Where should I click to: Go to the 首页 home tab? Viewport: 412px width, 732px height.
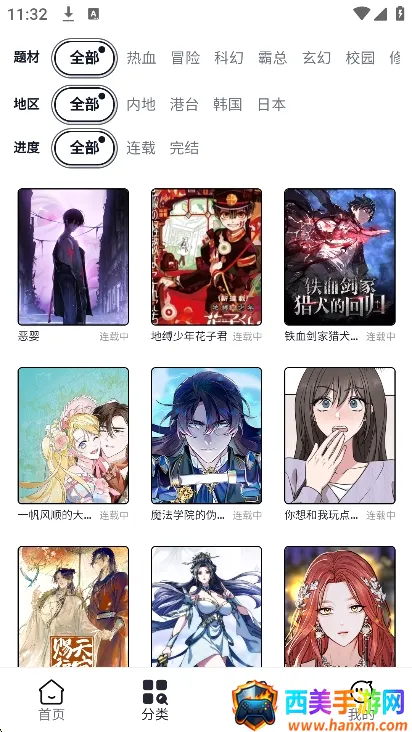click(51, 700)
